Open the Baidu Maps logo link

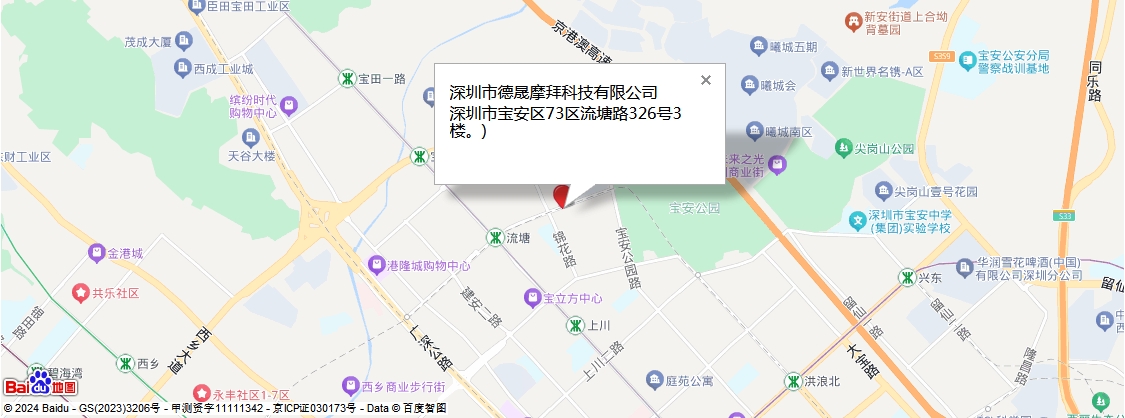pyautogui.click(x=40, y=384)
